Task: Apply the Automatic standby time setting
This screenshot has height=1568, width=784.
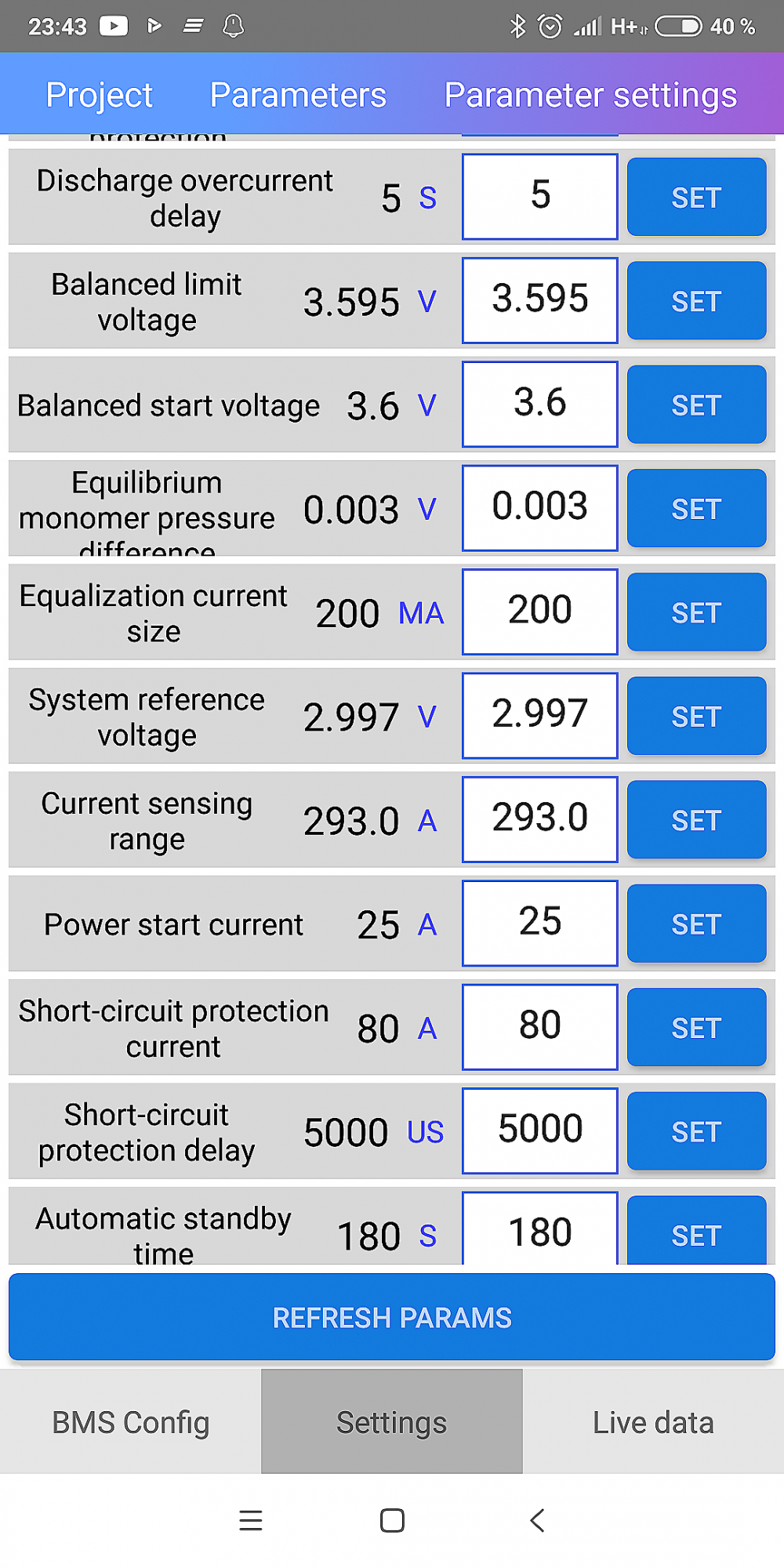Action: 696,1232
